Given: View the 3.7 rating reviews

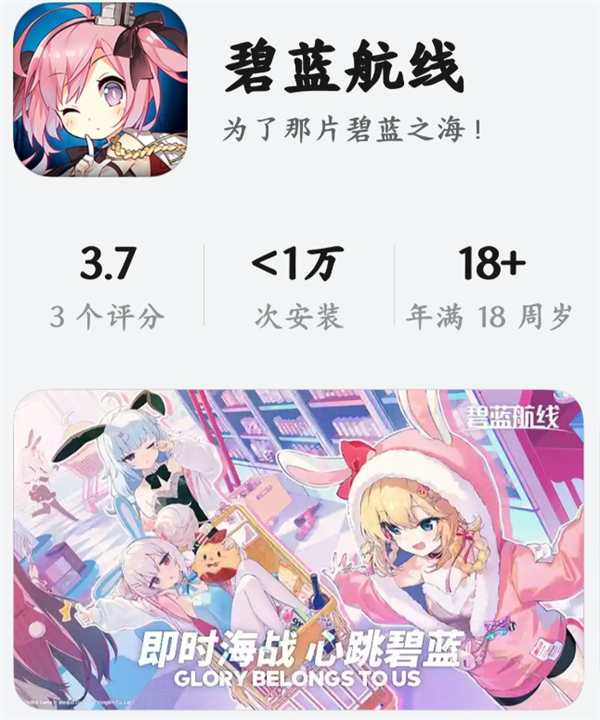Looking at the screenshot, I should tap(106, 287).
